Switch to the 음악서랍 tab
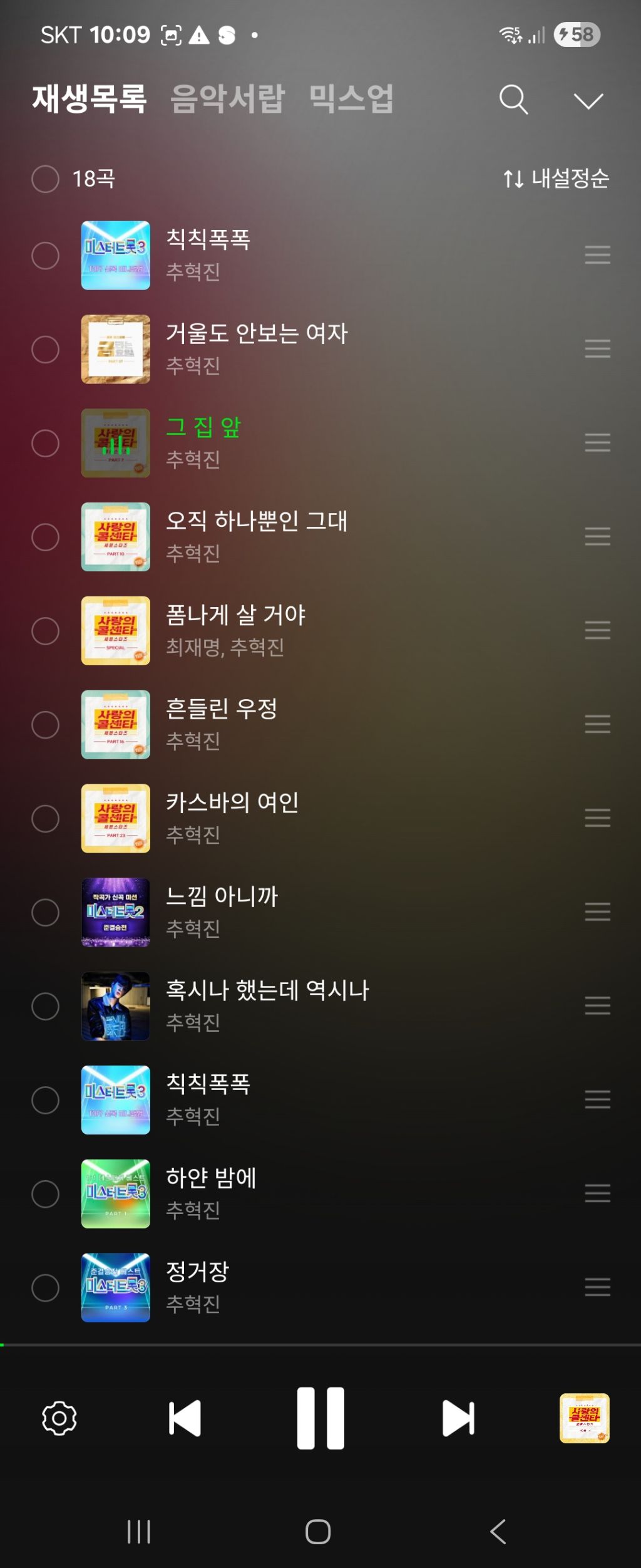641x1568 pixels. point(227,99)
